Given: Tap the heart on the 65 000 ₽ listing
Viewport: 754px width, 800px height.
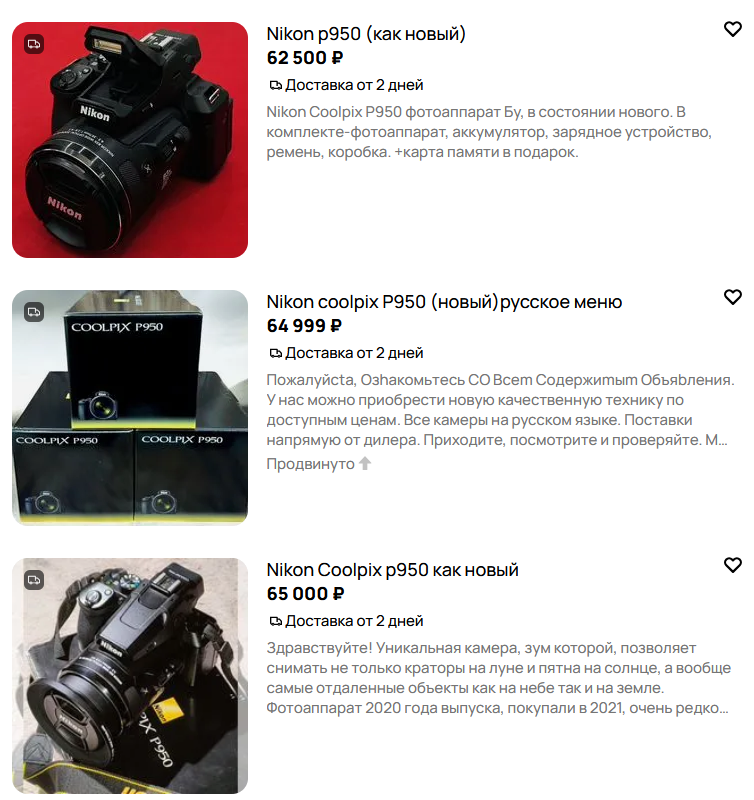Looking at the screenshot, I should 732,566.
